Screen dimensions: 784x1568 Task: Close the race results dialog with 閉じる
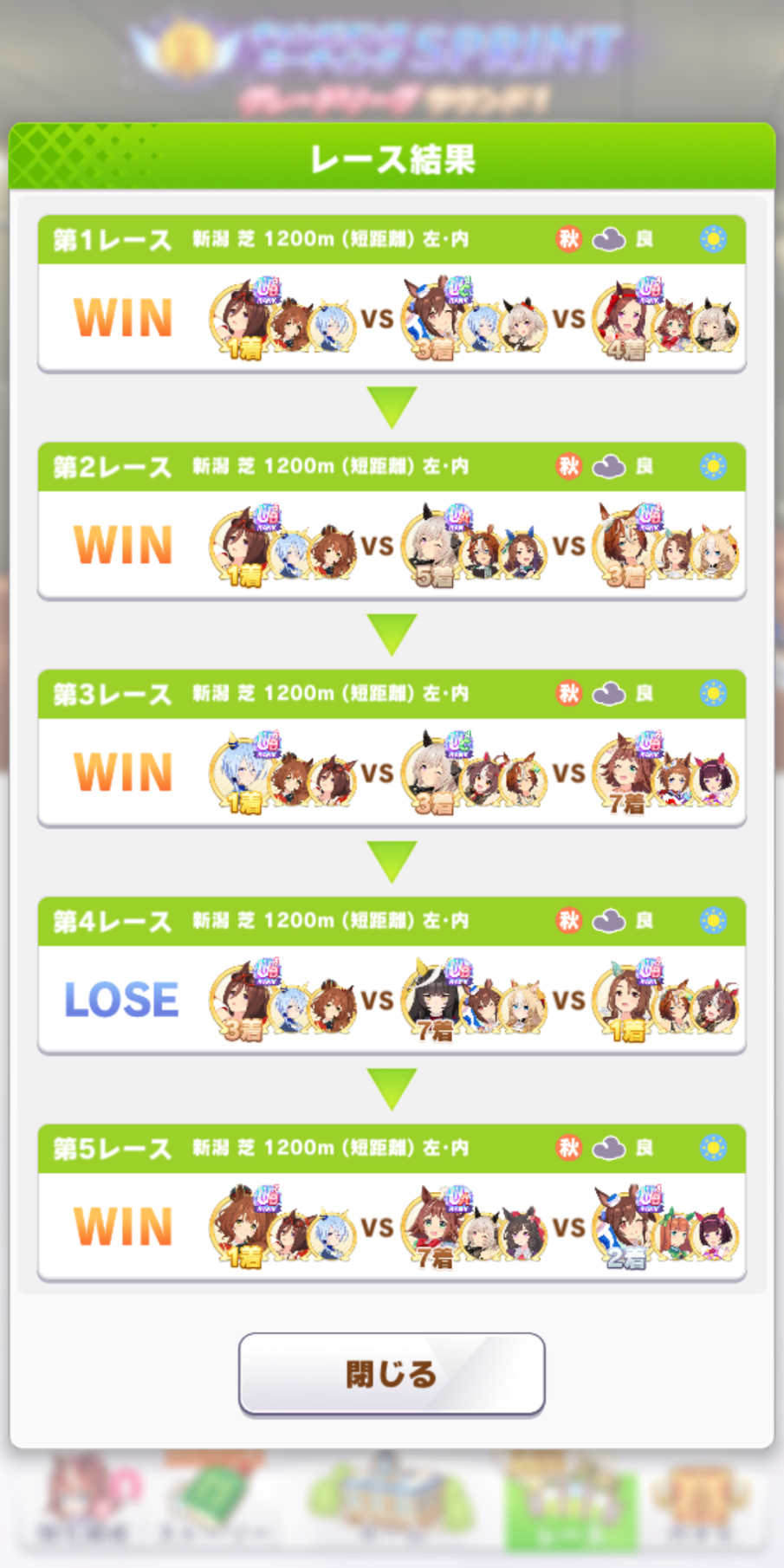[392, 1374]
